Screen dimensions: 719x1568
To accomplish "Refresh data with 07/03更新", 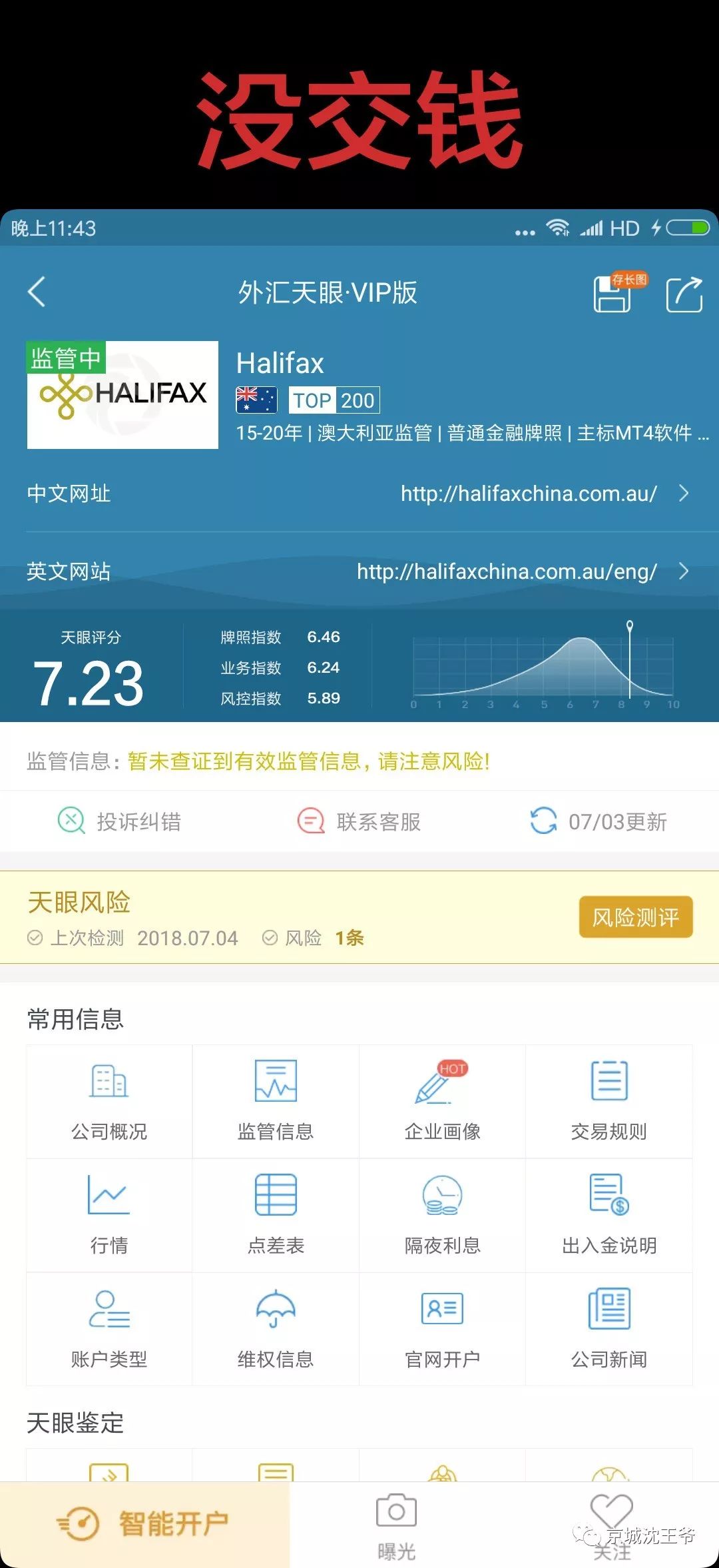I will 598,821.
